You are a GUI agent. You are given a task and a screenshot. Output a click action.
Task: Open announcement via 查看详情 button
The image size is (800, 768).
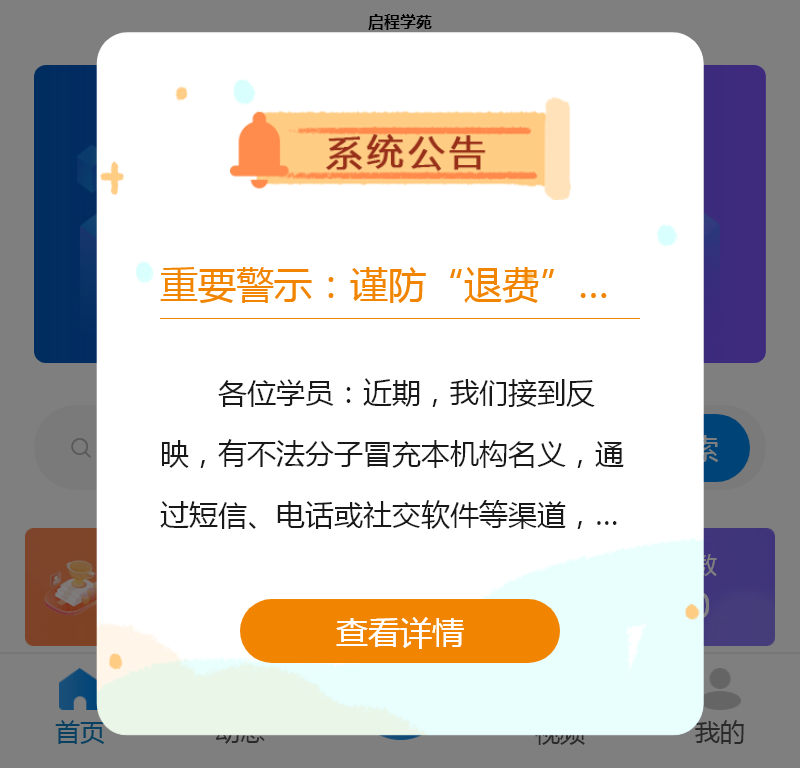(x=399, y=631)
